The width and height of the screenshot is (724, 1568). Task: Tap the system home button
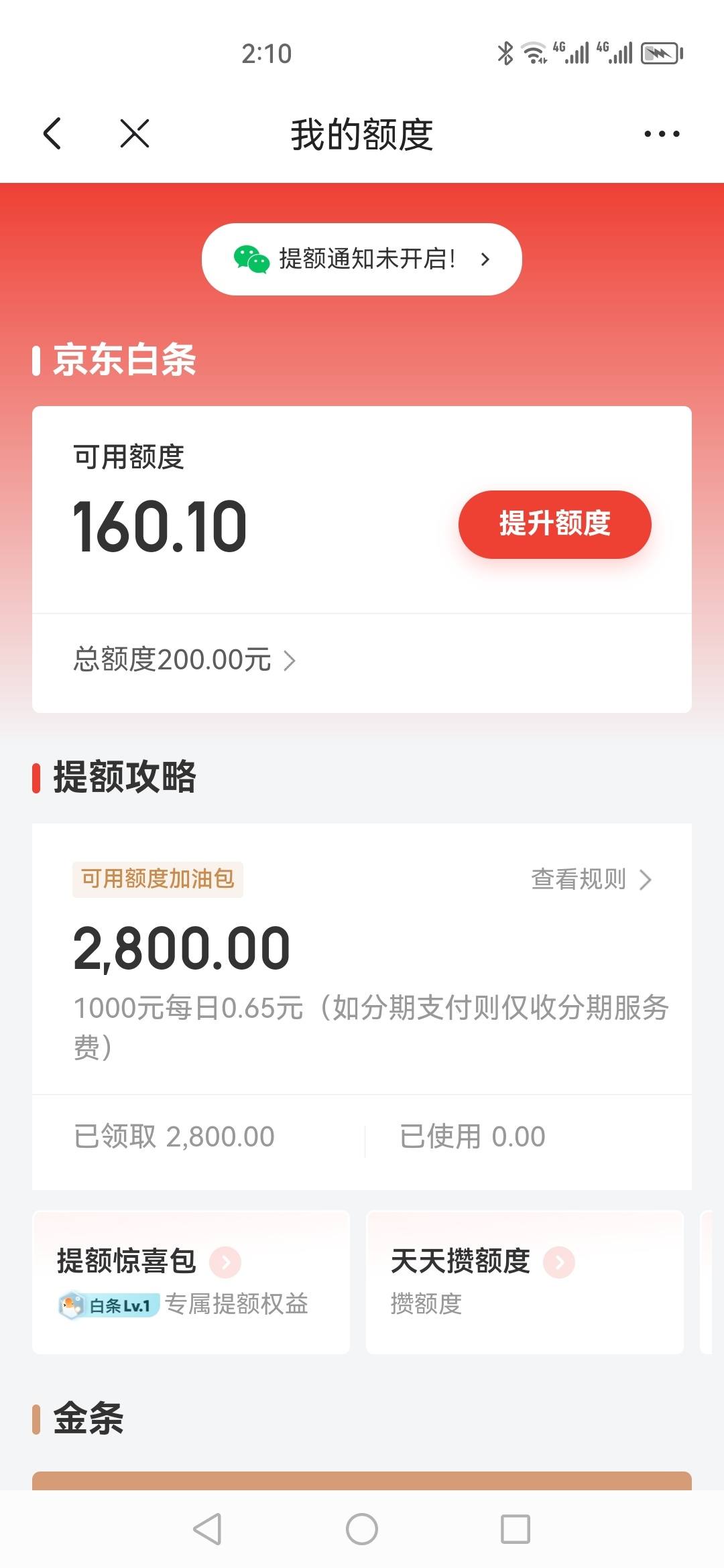pyautogui.click(x=362, y=1529)
